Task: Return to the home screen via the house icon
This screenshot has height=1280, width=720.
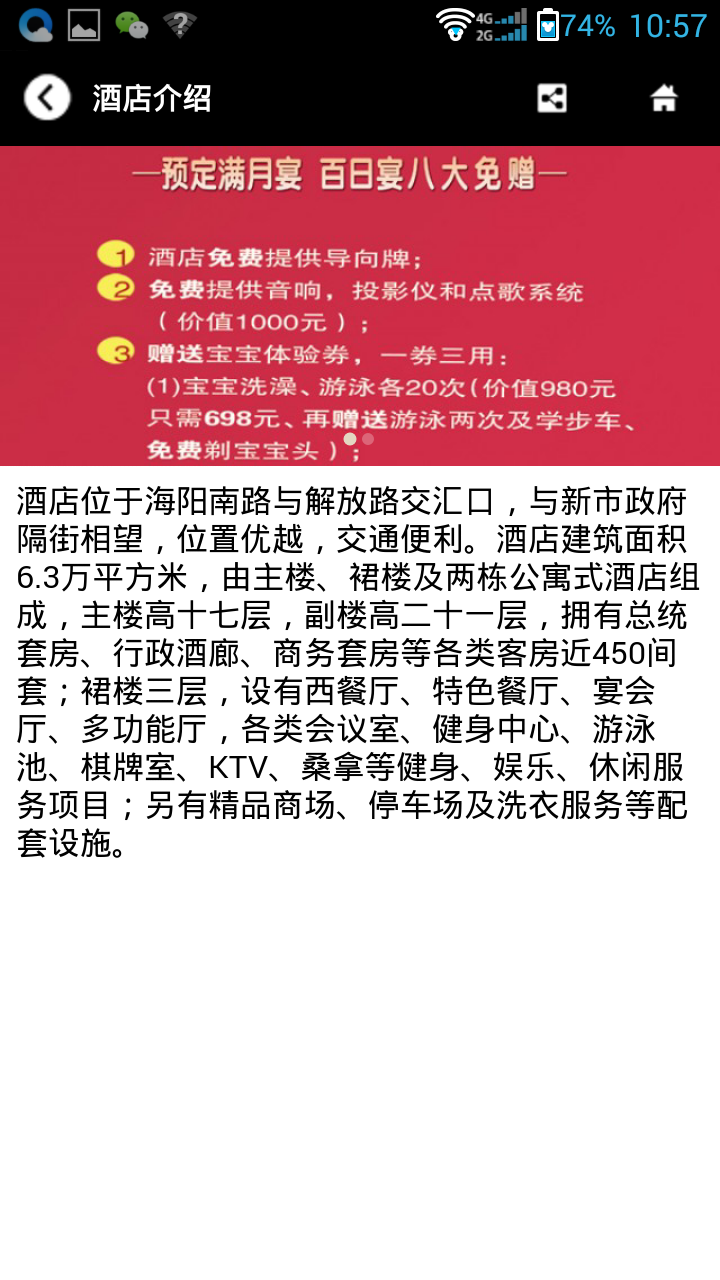Action: coord(664,98)
